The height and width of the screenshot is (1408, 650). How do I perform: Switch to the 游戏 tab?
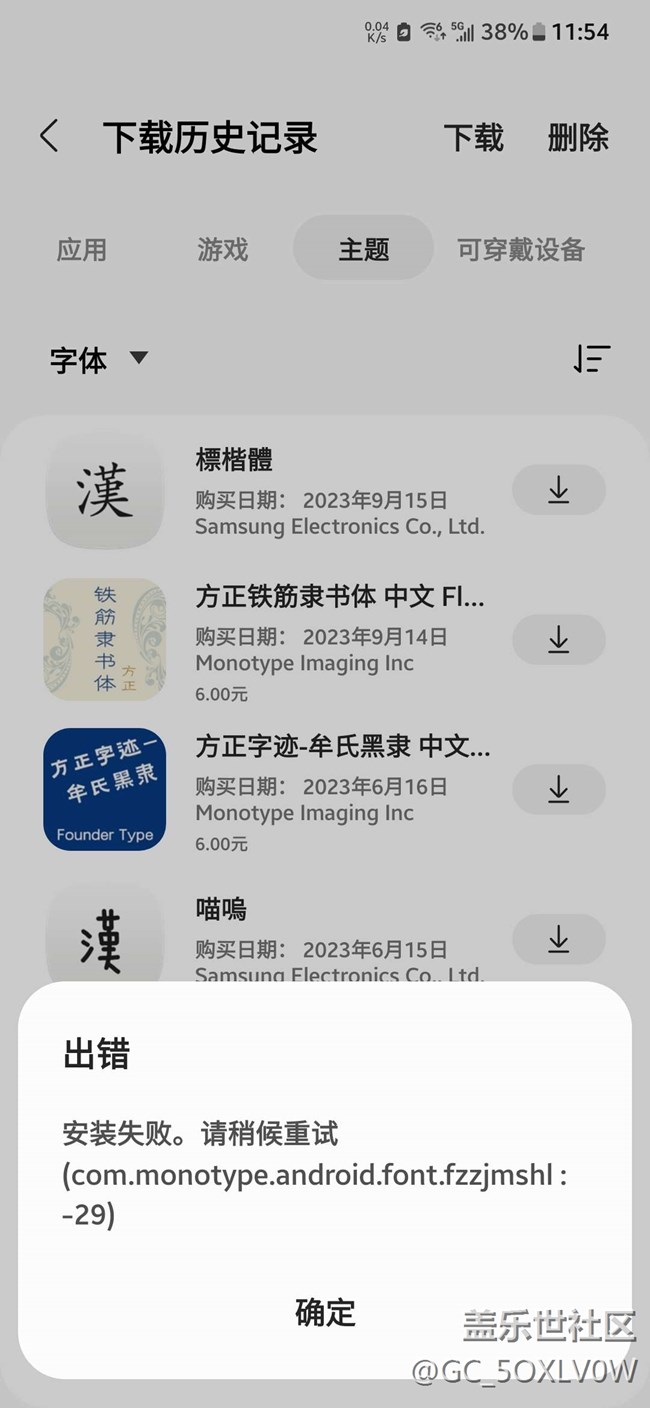tap(222, 249)
